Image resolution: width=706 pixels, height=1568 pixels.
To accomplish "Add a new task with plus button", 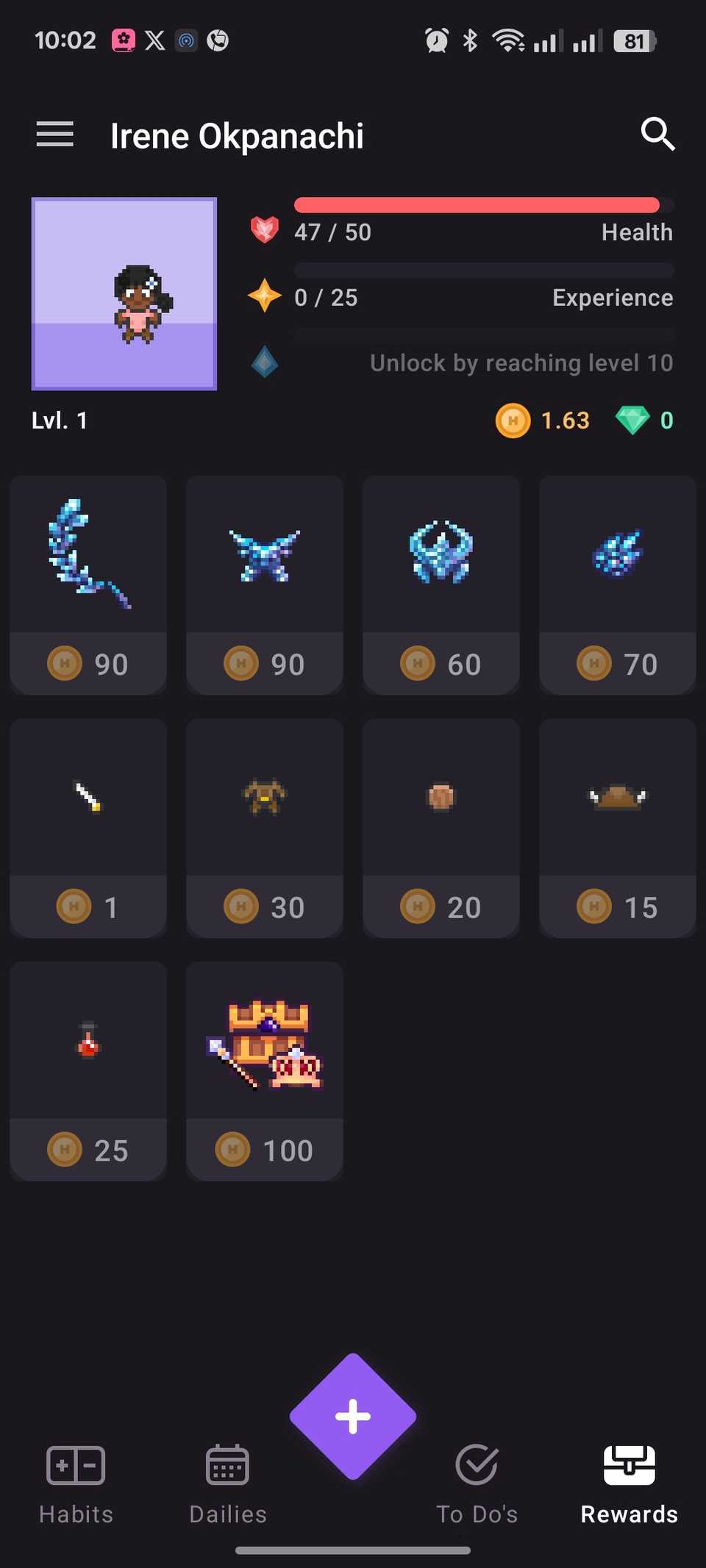I will tap(353, 1416).
